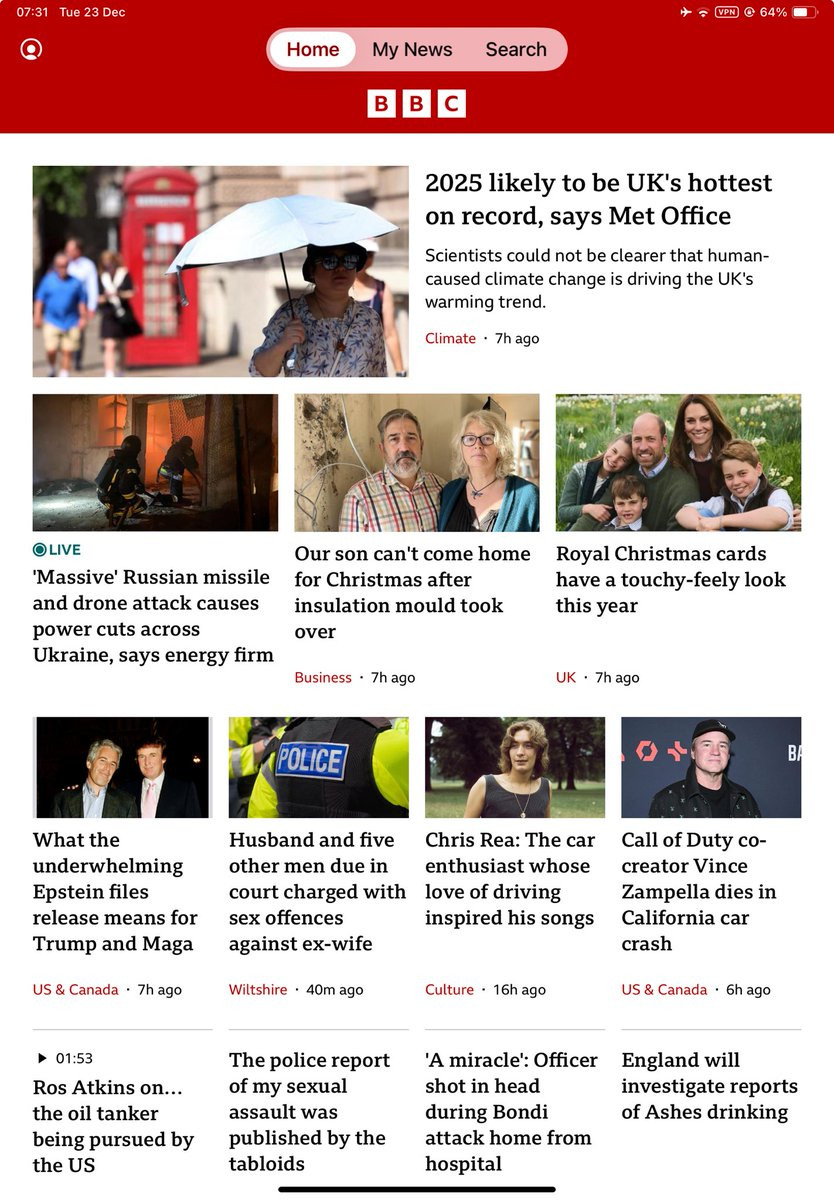Read the Wiltshire sex offences court story
834x1200 pixels.
(317, 891)
